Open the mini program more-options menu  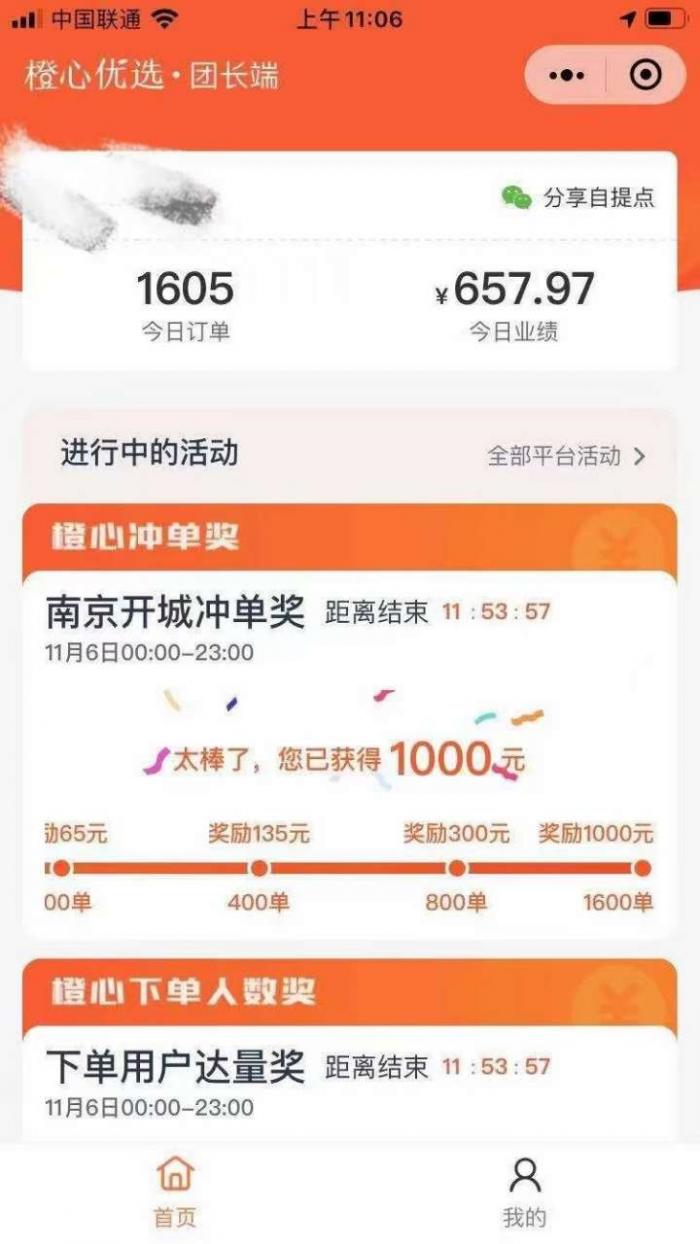pyautogui.click(x=566, y=75)
